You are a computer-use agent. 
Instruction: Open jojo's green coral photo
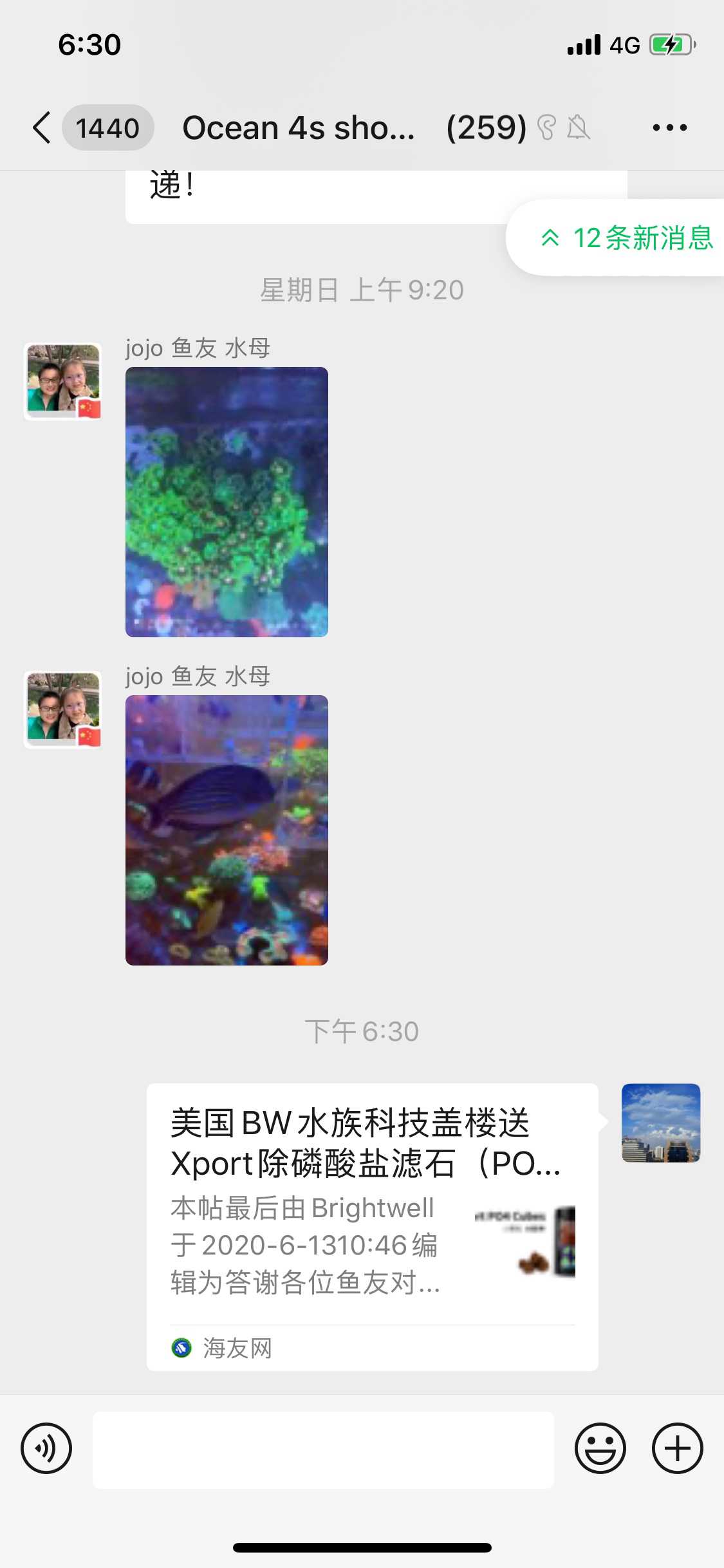pyautogui.click(x=227, y=502)
